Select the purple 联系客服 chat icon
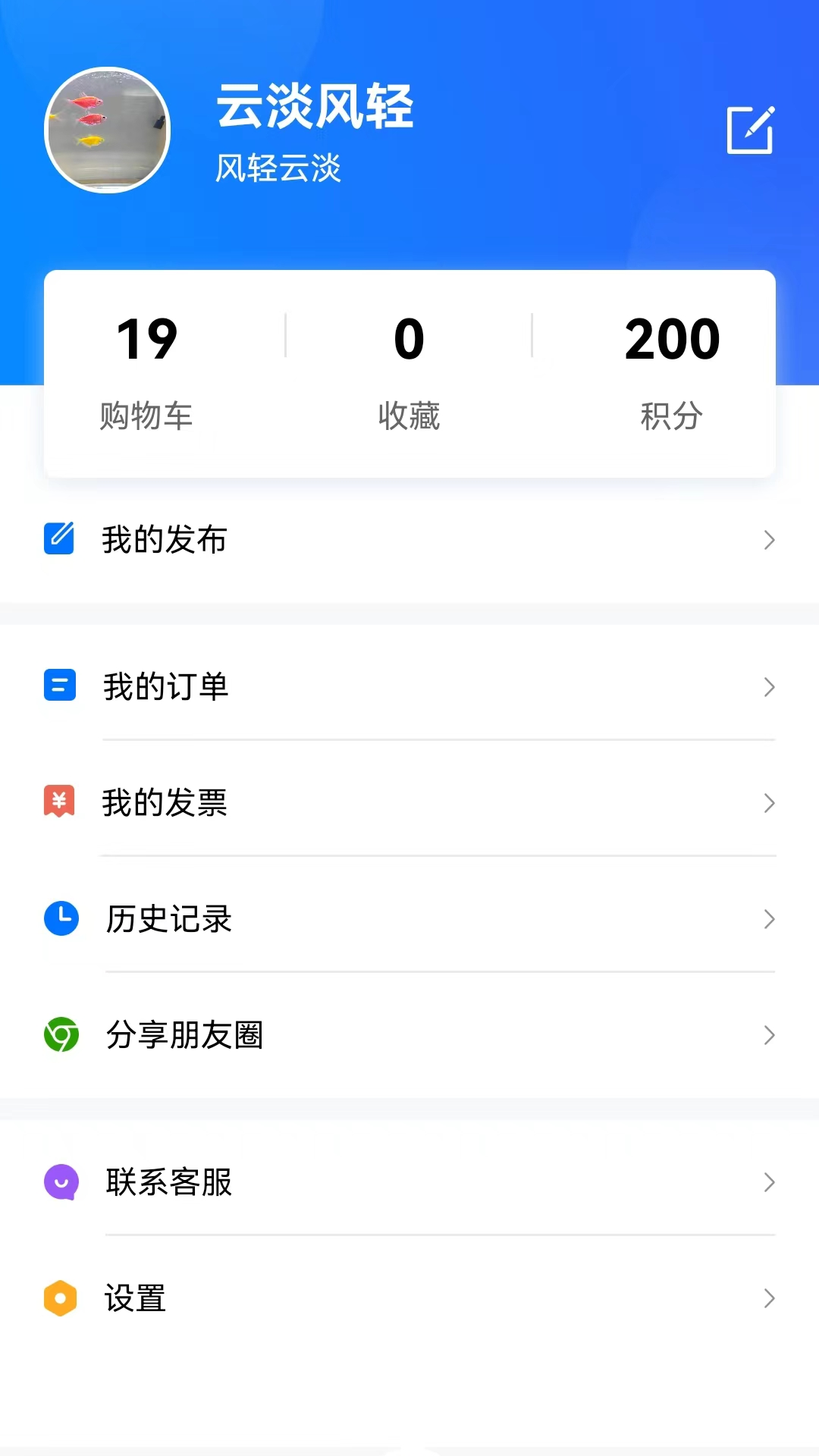This screenshot has width=819, height=1456. [x=60, y=1182]
